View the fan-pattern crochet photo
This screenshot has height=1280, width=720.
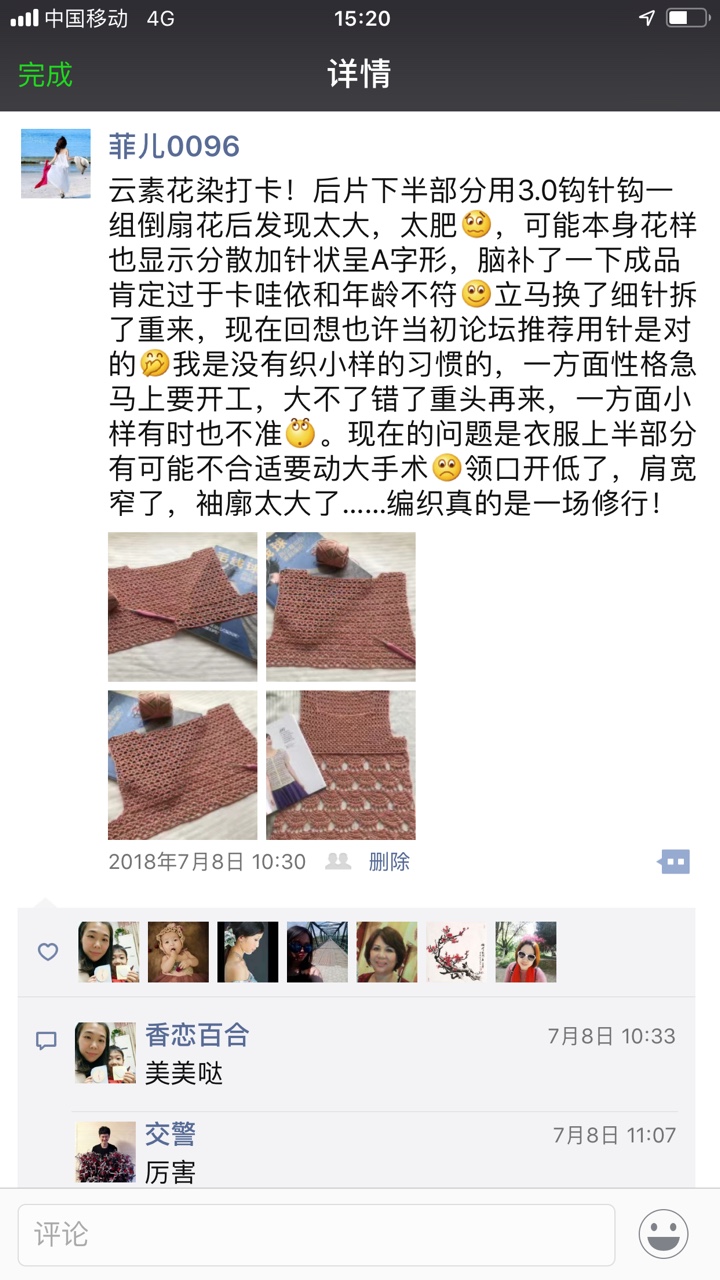tap(340, 765)
